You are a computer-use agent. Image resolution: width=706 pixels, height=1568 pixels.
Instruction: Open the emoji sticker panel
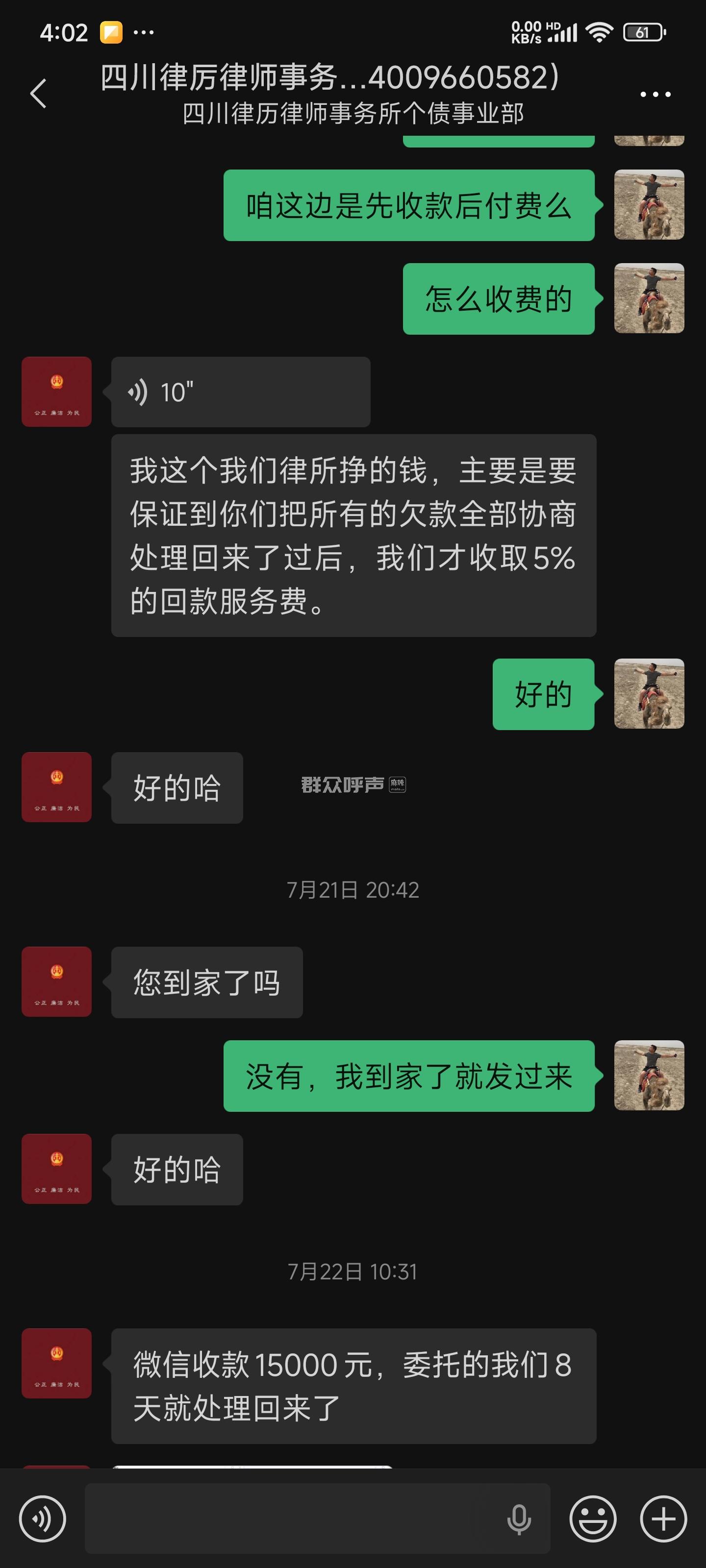(x=592, y=1519)
